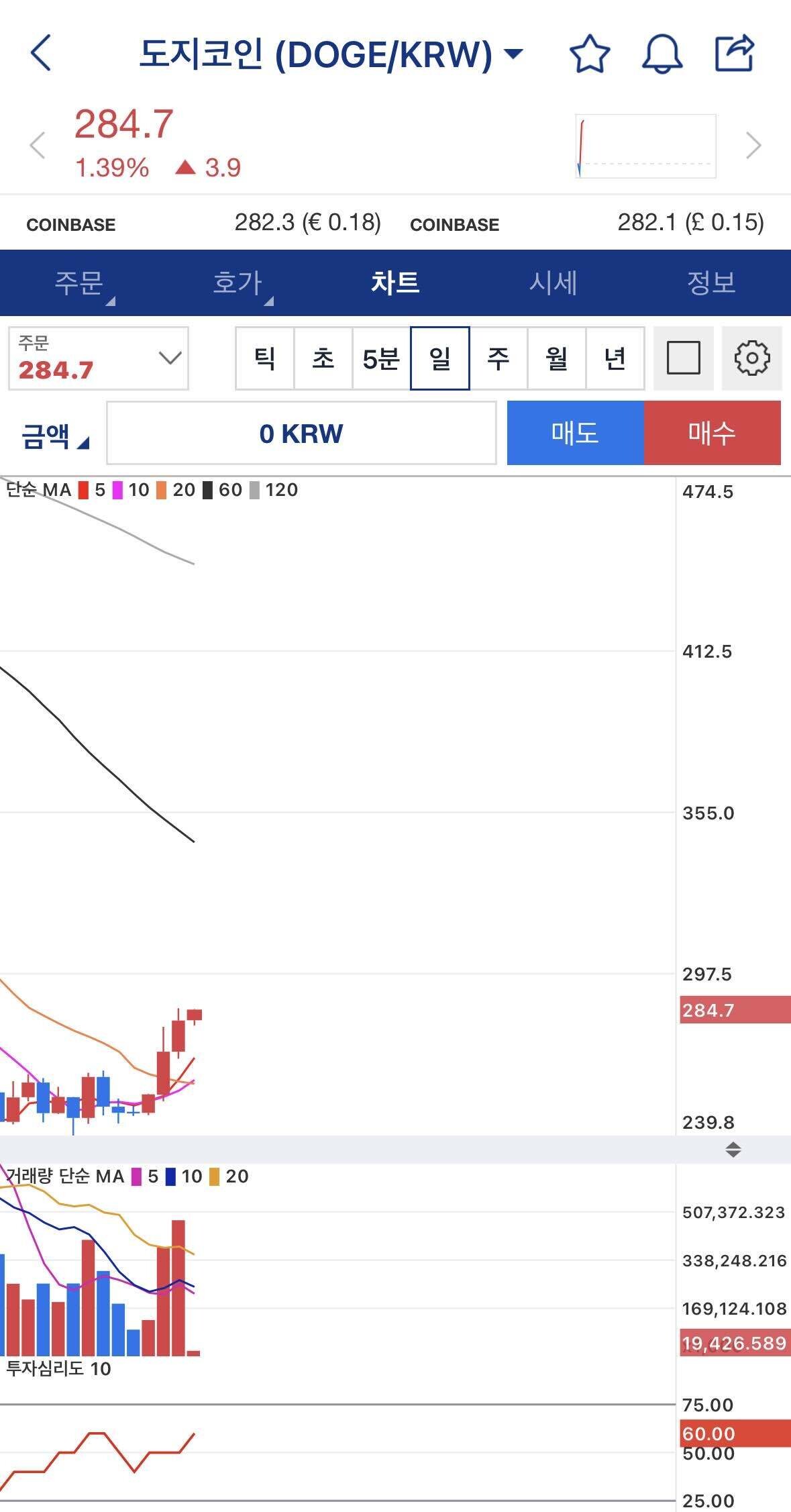Open the mini price chart thumbnail
This screenshot has width=791, height=1512.
click(646, 146)
